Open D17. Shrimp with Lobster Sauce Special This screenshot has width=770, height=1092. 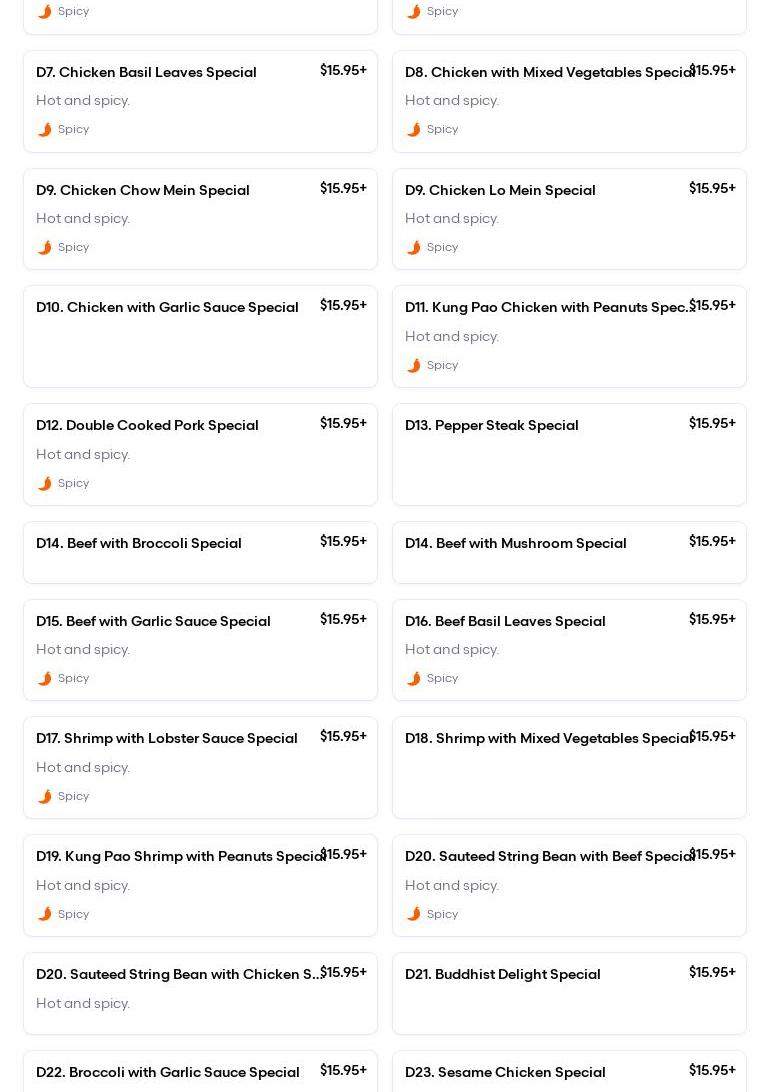pos(167,739)
